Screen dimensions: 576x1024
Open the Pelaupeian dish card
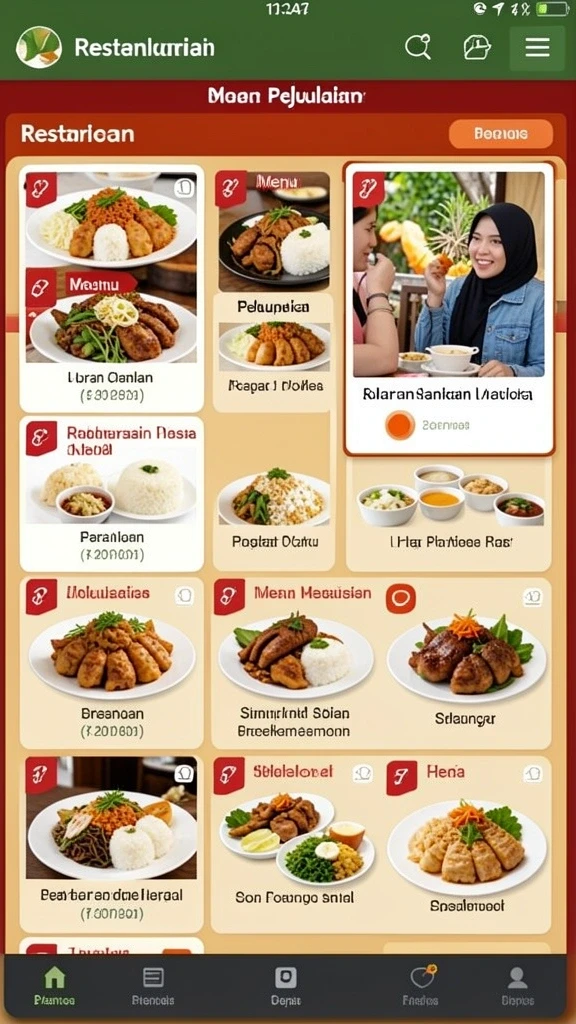274,352
